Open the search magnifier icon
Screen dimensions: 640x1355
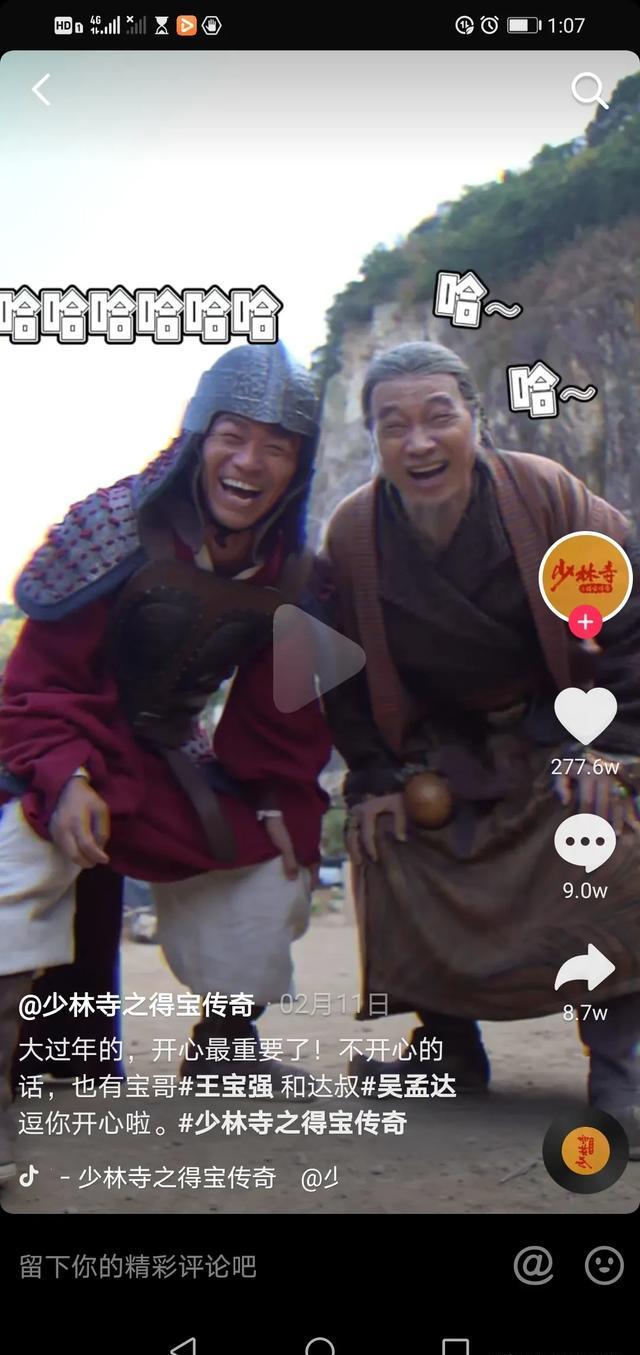(x=589, y=91)
